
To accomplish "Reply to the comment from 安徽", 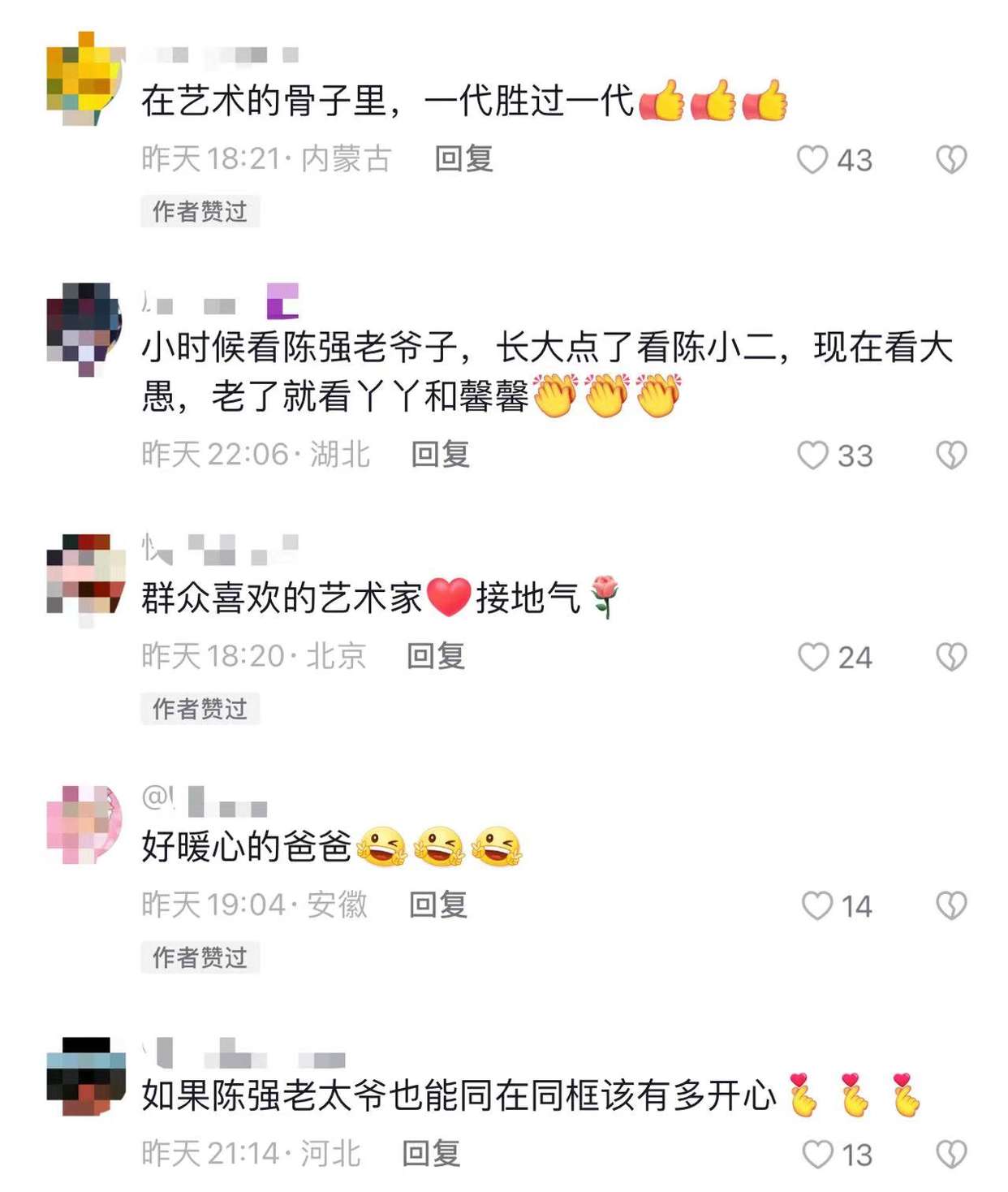I will (437, 905).
